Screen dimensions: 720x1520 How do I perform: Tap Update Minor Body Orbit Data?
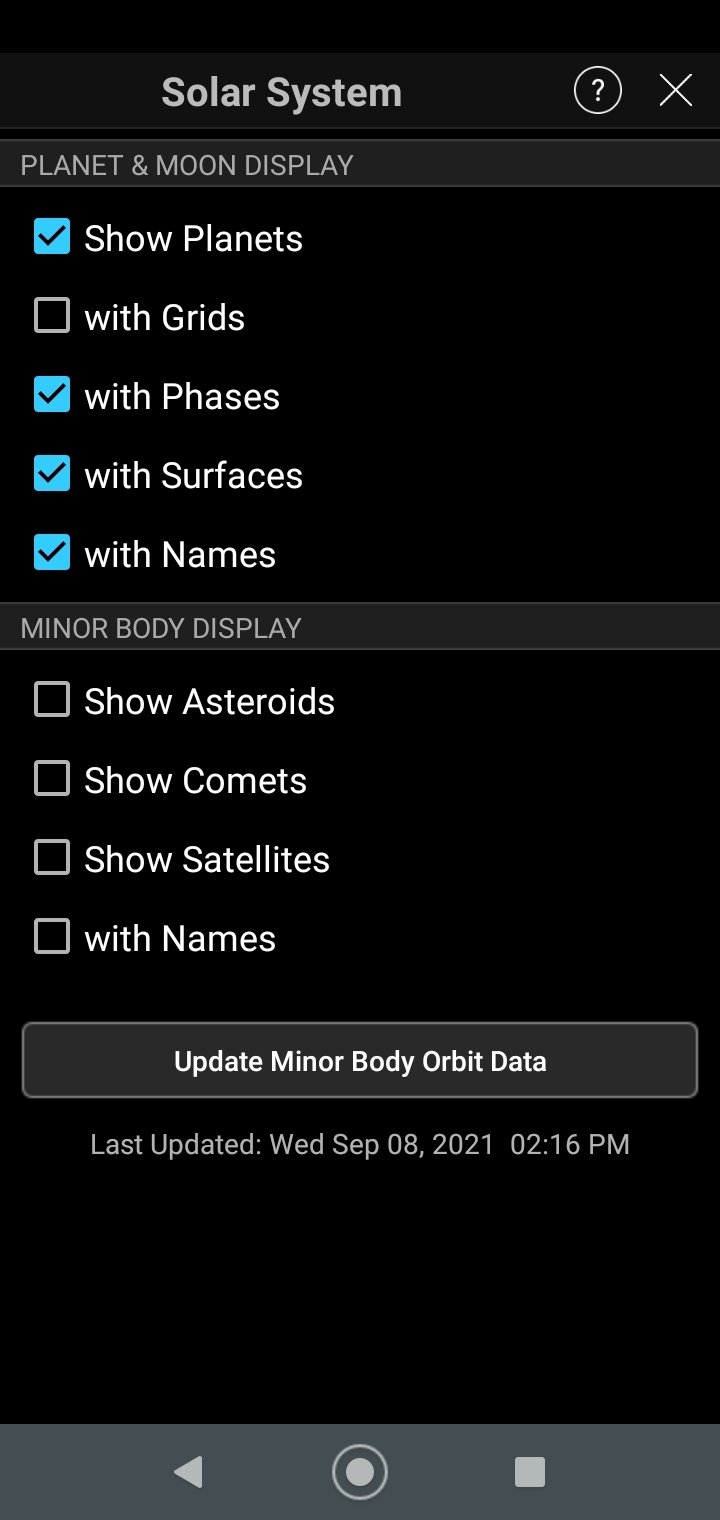[x=360, y=1060]
